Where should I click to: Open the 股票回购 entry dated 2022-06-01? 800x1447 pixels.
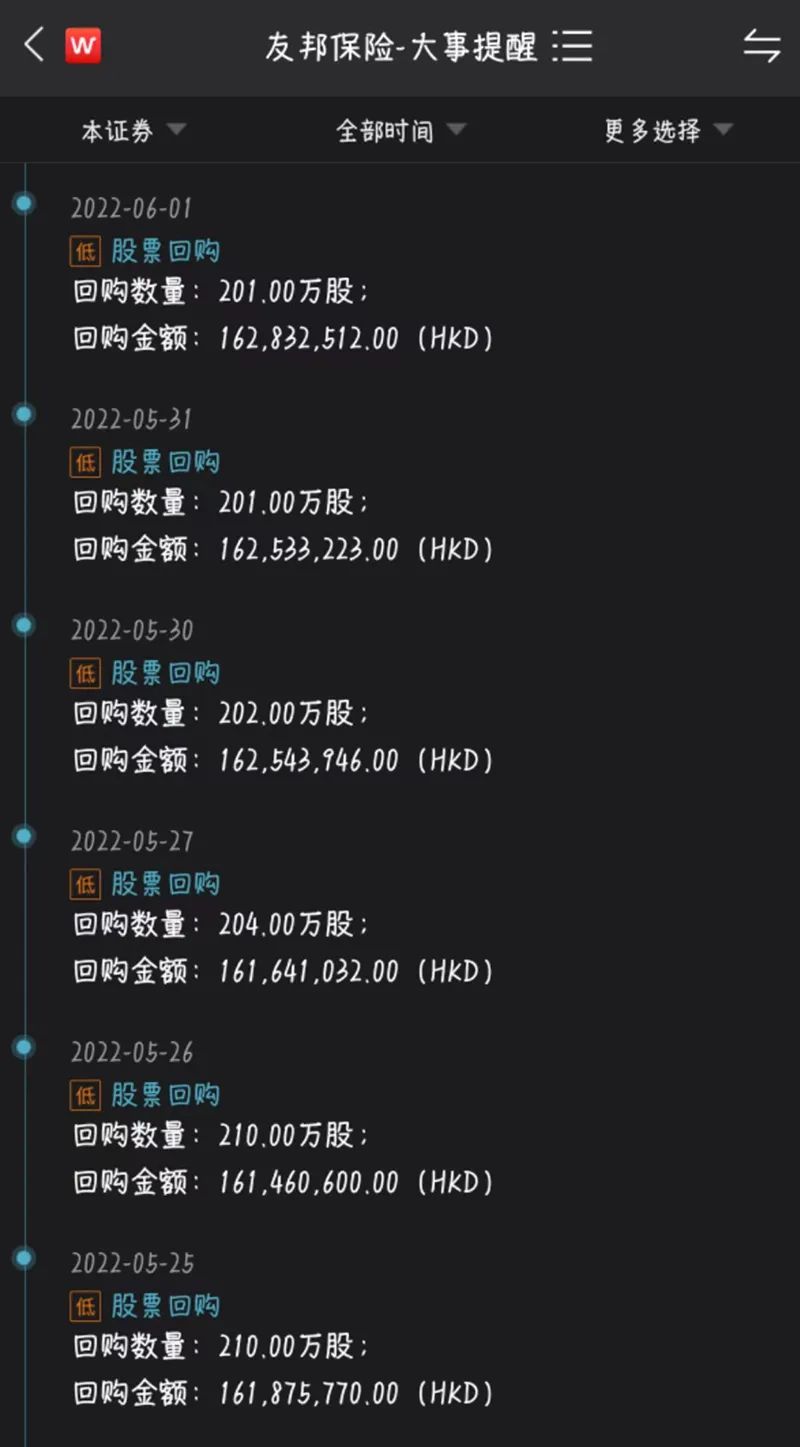[x=165, y=251]
